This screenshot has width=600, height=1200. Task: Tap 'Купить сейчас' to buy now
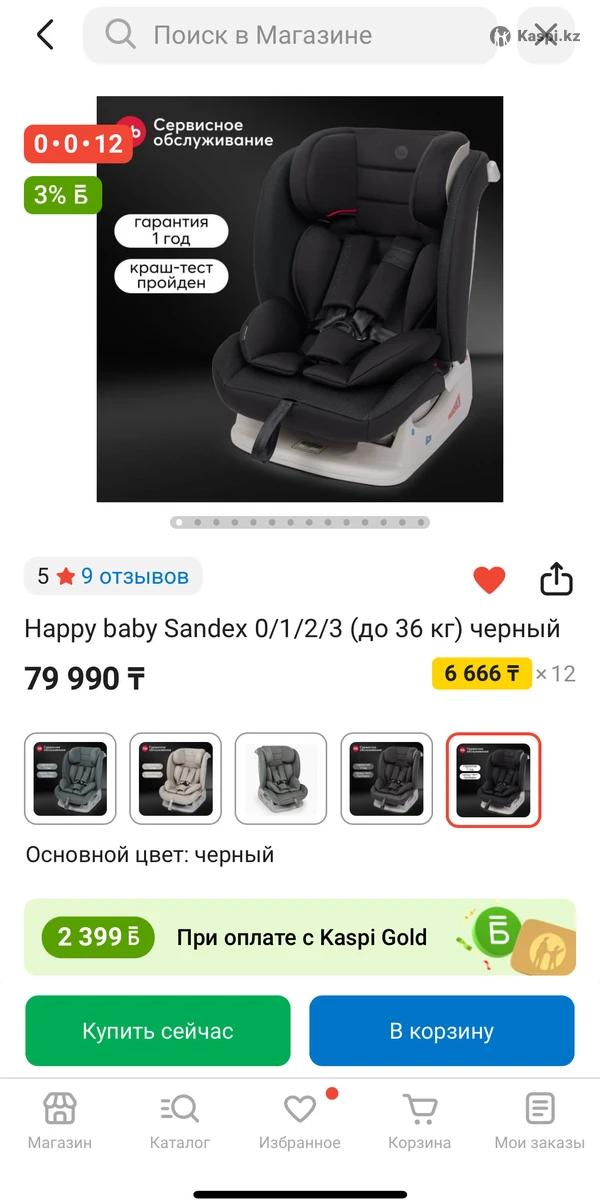(158, 1031)
